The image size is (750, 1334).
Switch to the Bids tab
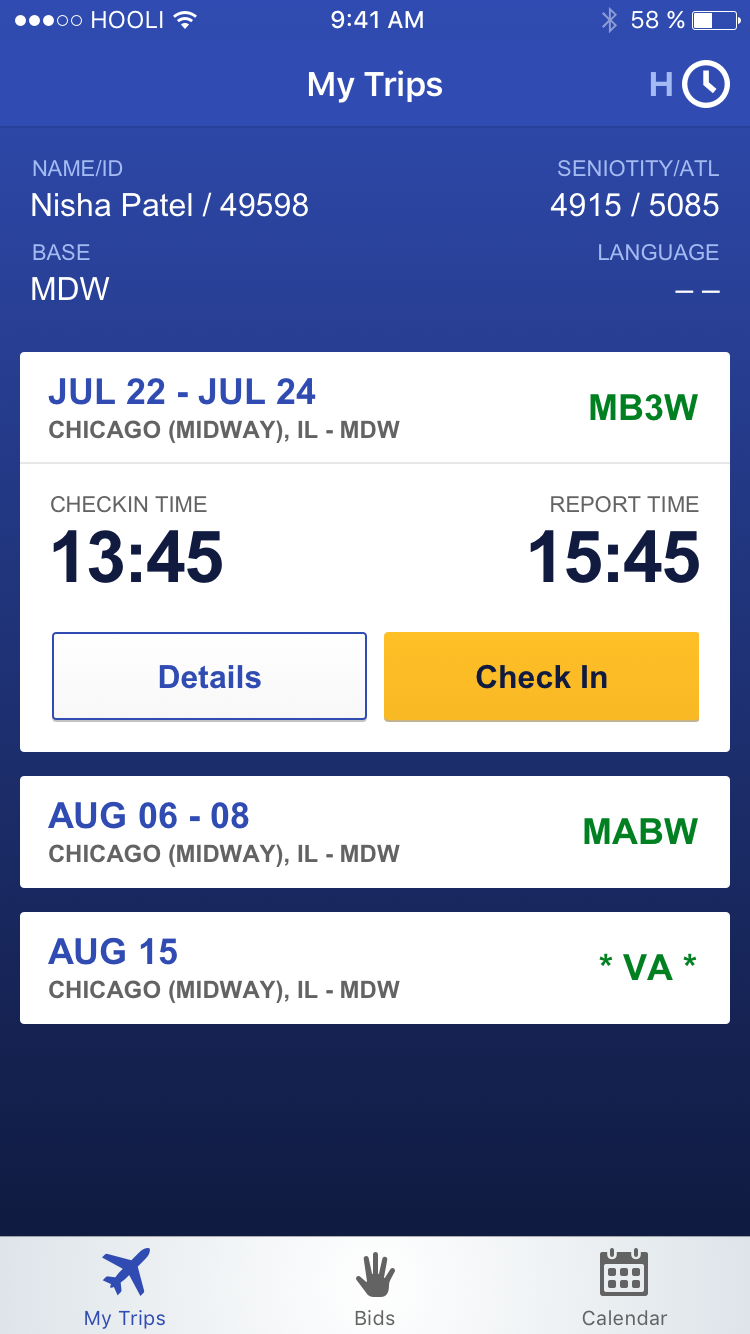(x=375, y=1286)
